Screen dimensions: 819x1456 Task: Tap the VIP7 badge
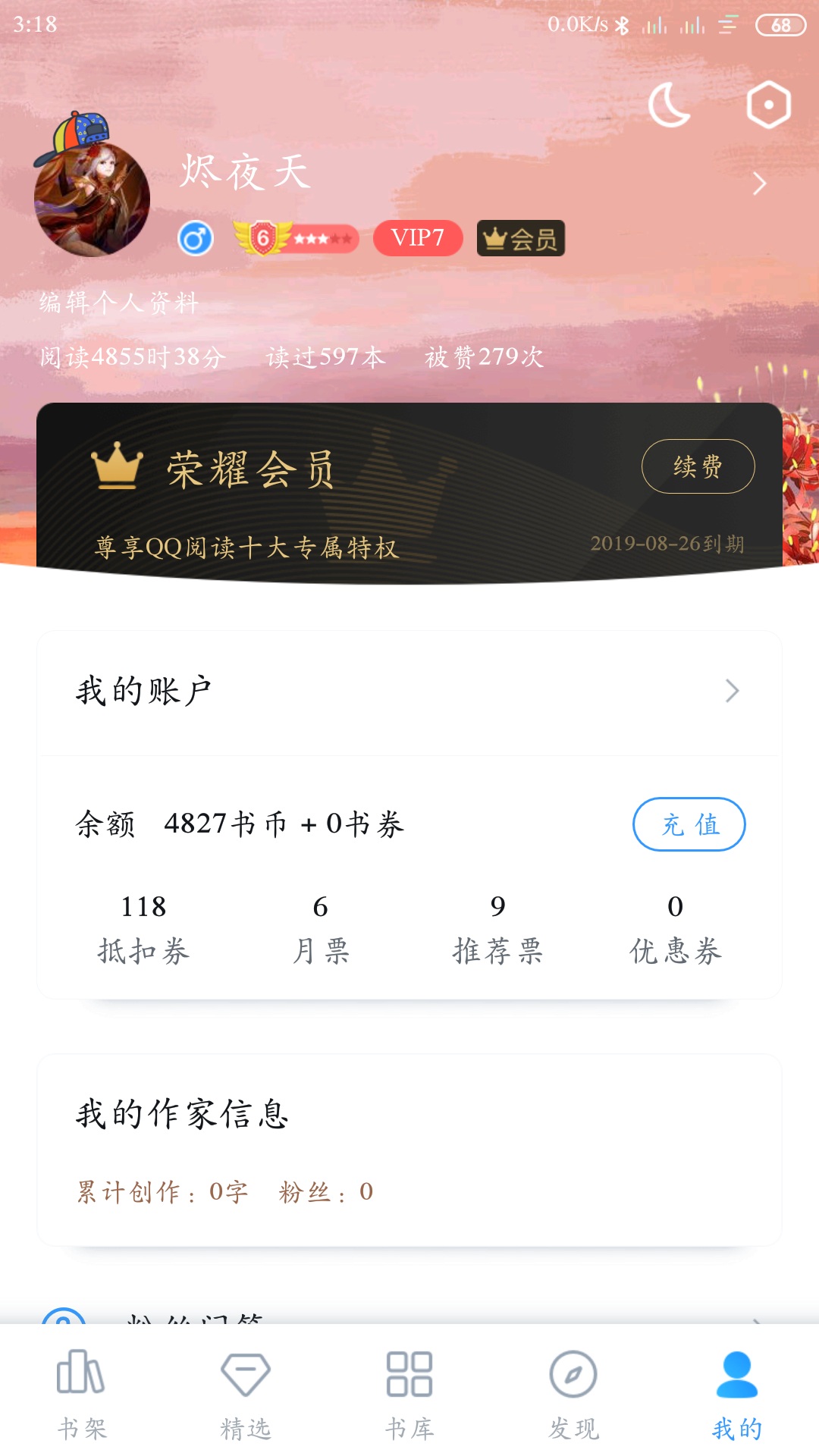coord(418,238)
